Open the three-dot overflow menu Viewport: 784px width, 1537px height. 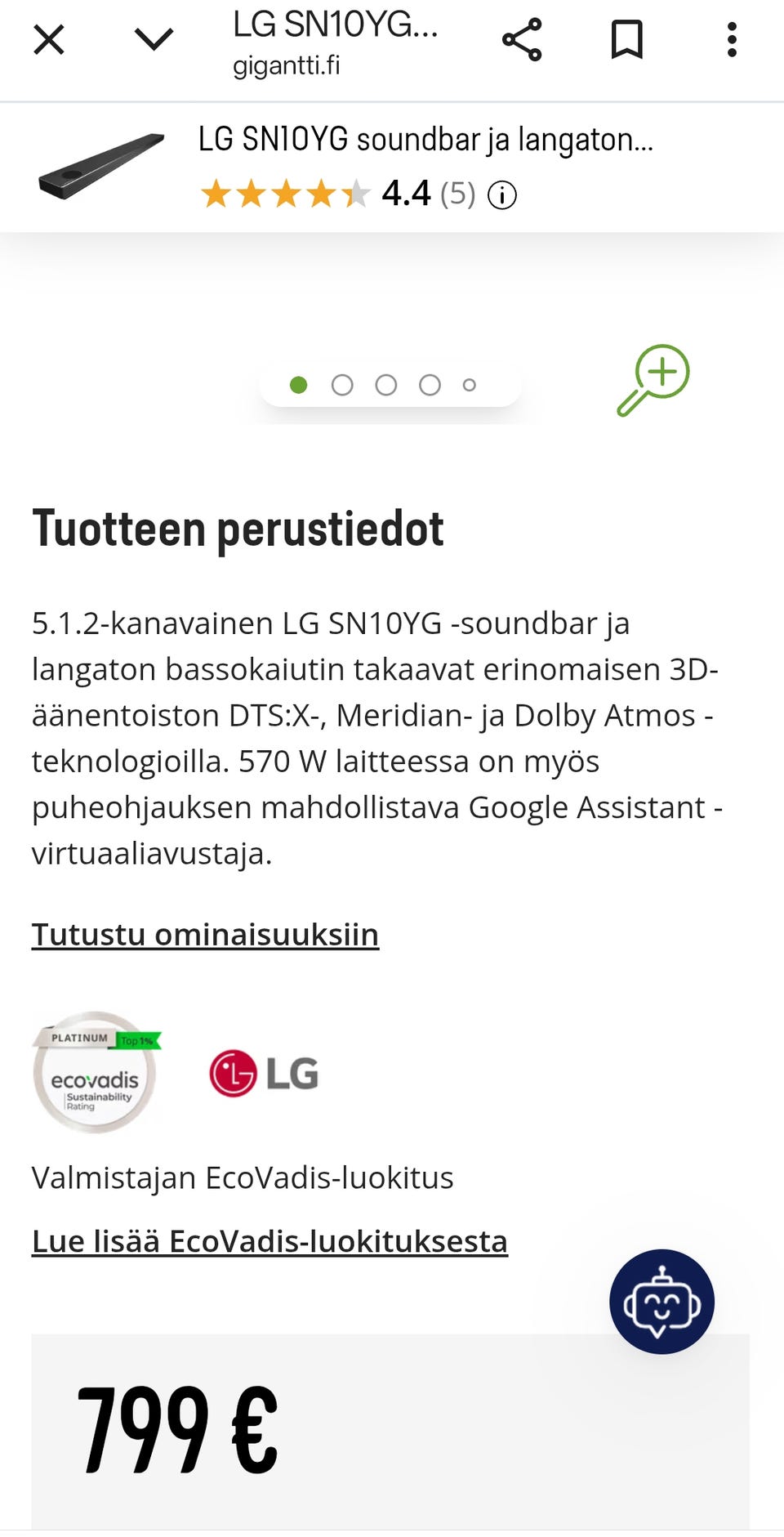(732, 39)
